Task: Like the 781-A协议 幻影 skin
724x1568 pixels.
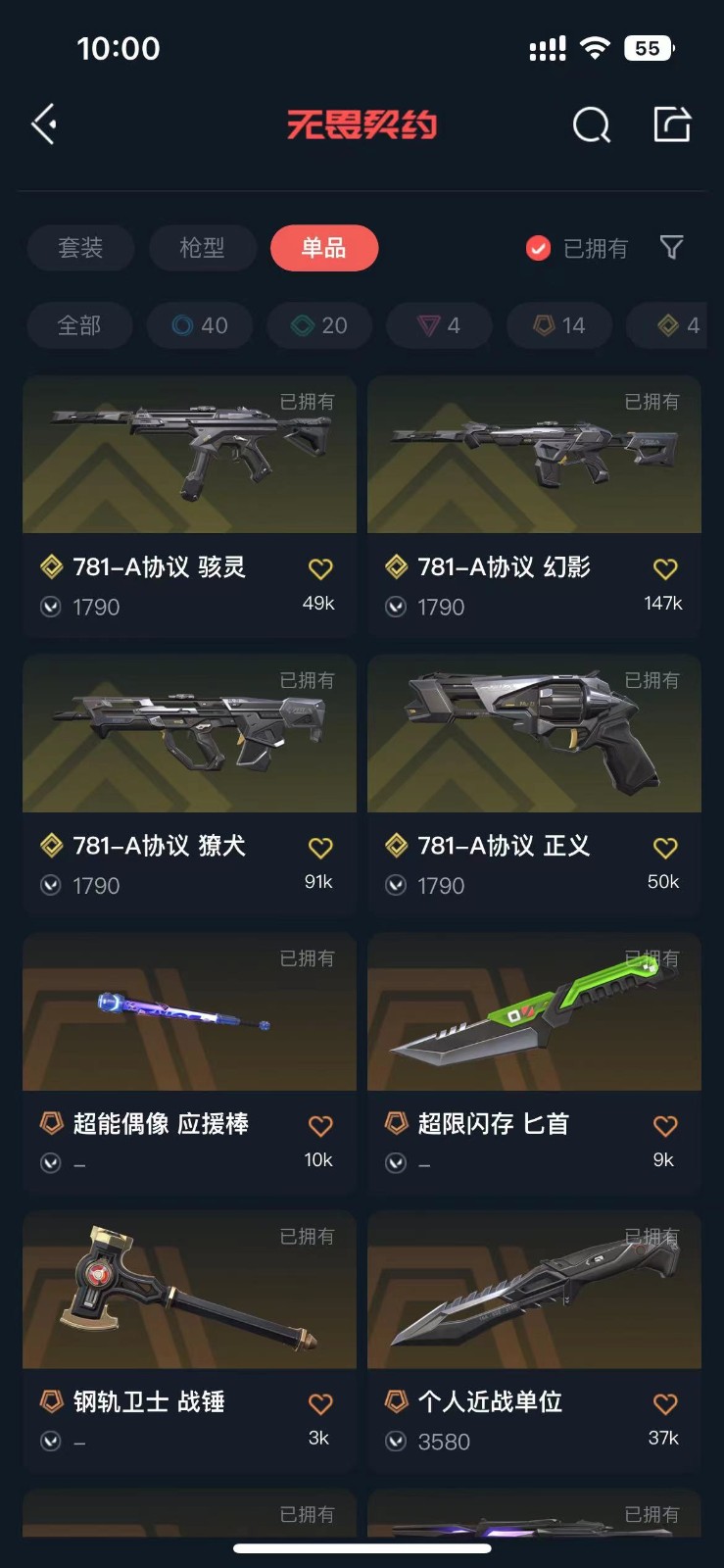Action: (665, 568)
